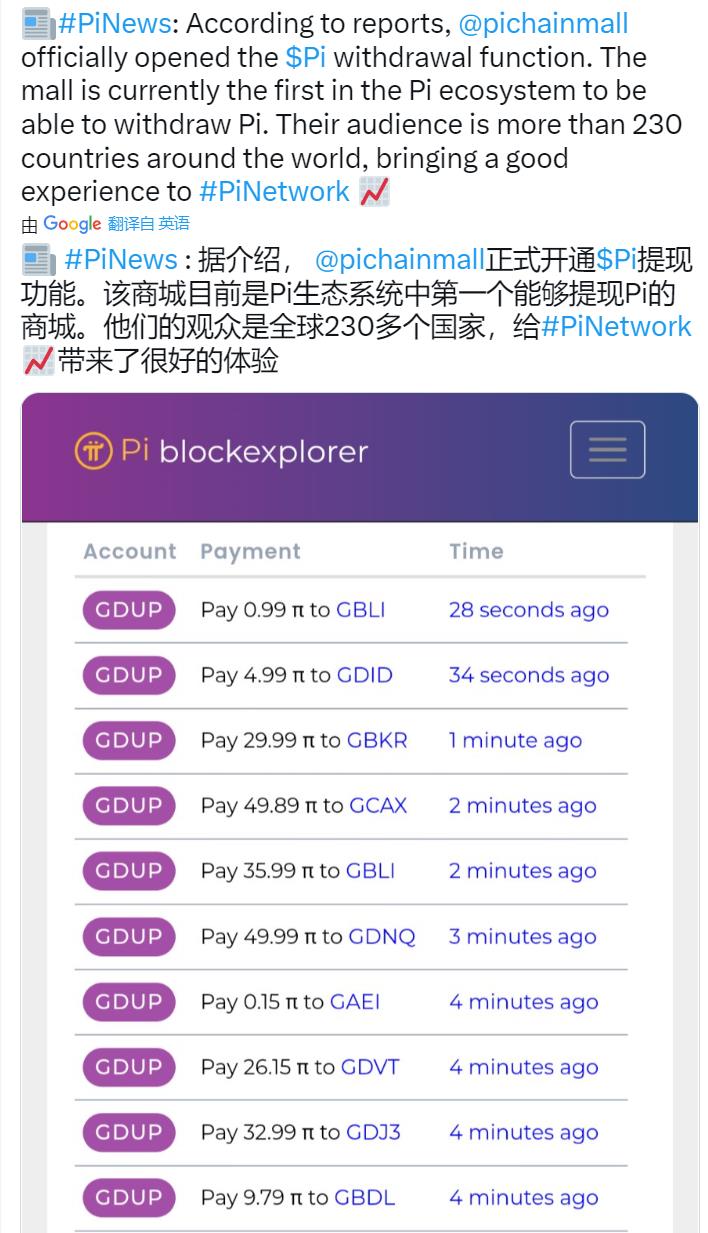Open the attached Pi blockexplorer image

(x=360, y=812)
